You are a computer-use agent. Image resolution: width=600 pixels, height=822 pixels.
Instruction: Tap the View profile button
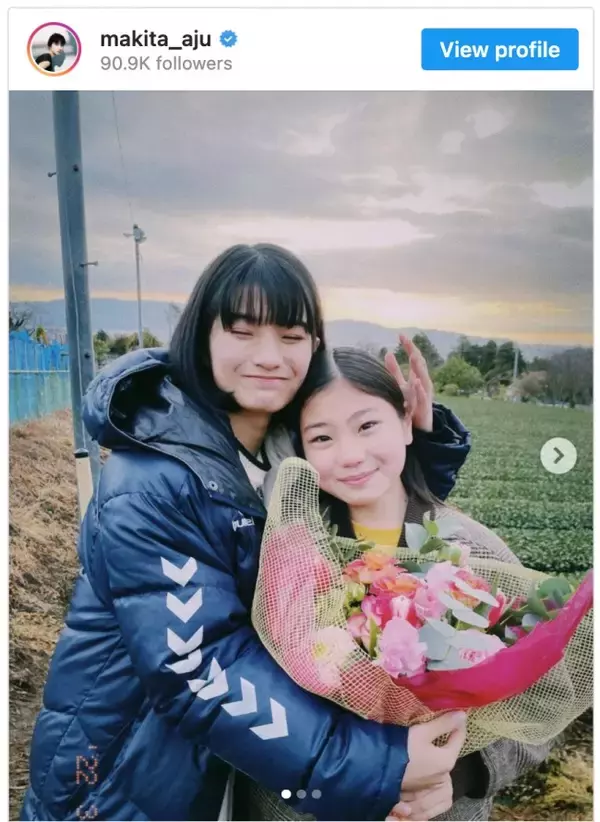click(499, 49)
